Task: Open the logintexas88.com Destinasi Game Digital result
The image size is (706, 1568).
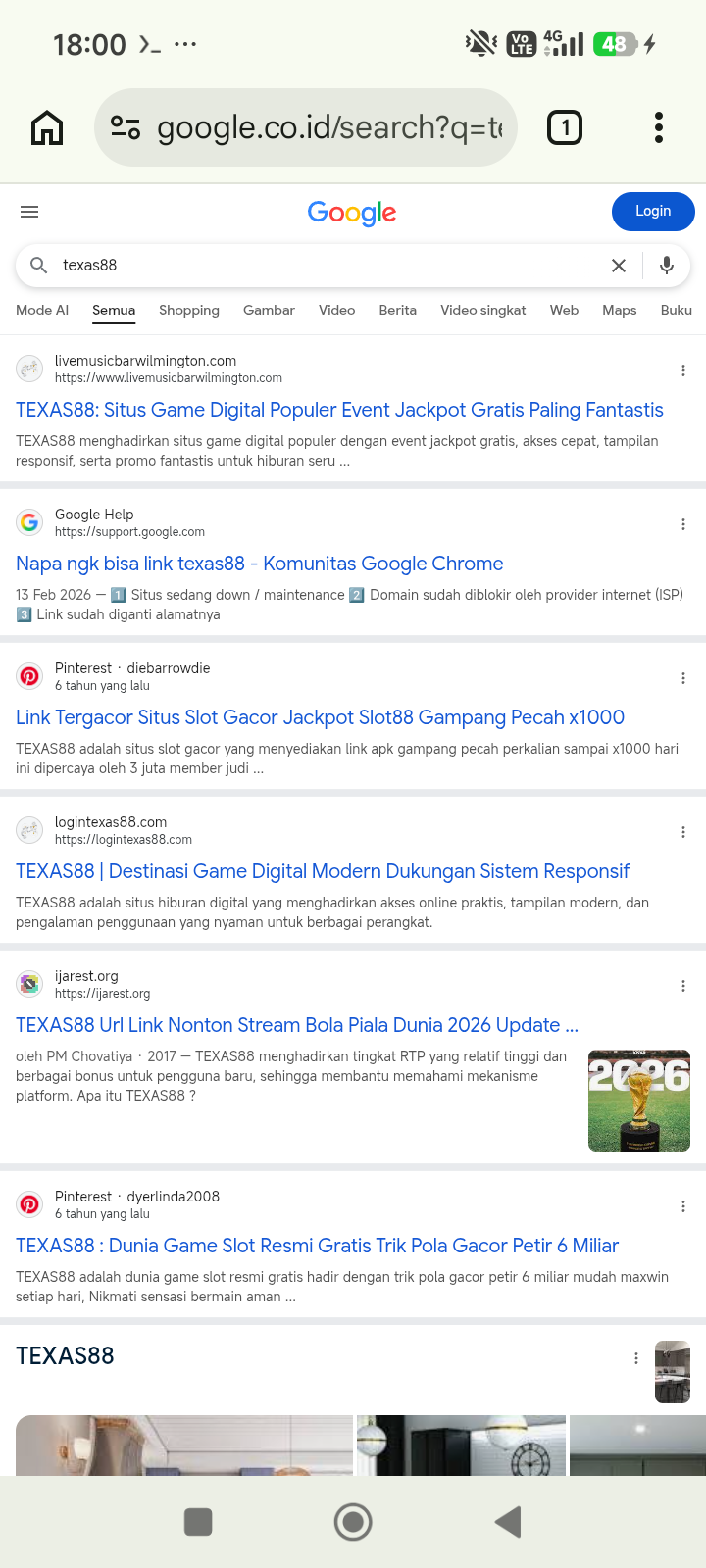Action: pyautogui.click(x=323, y=871)
